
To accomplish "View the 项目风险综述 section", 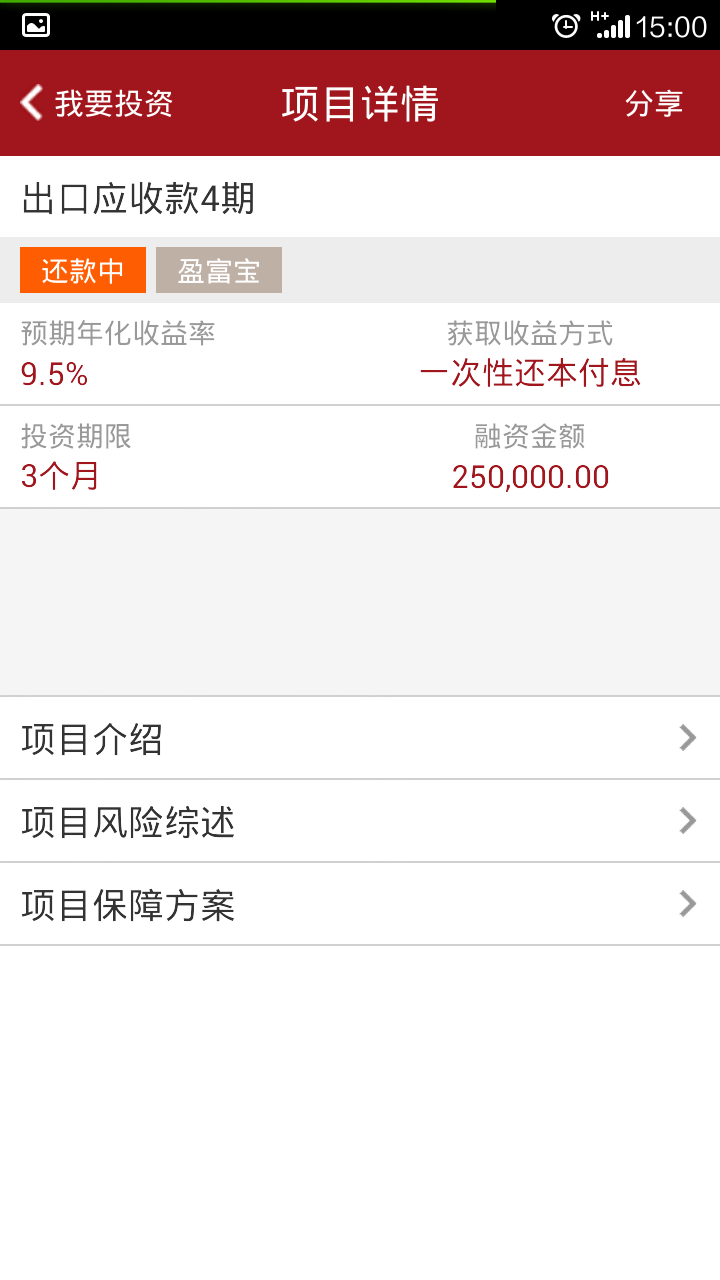I will pyautogui.click(x=360, y=822).
